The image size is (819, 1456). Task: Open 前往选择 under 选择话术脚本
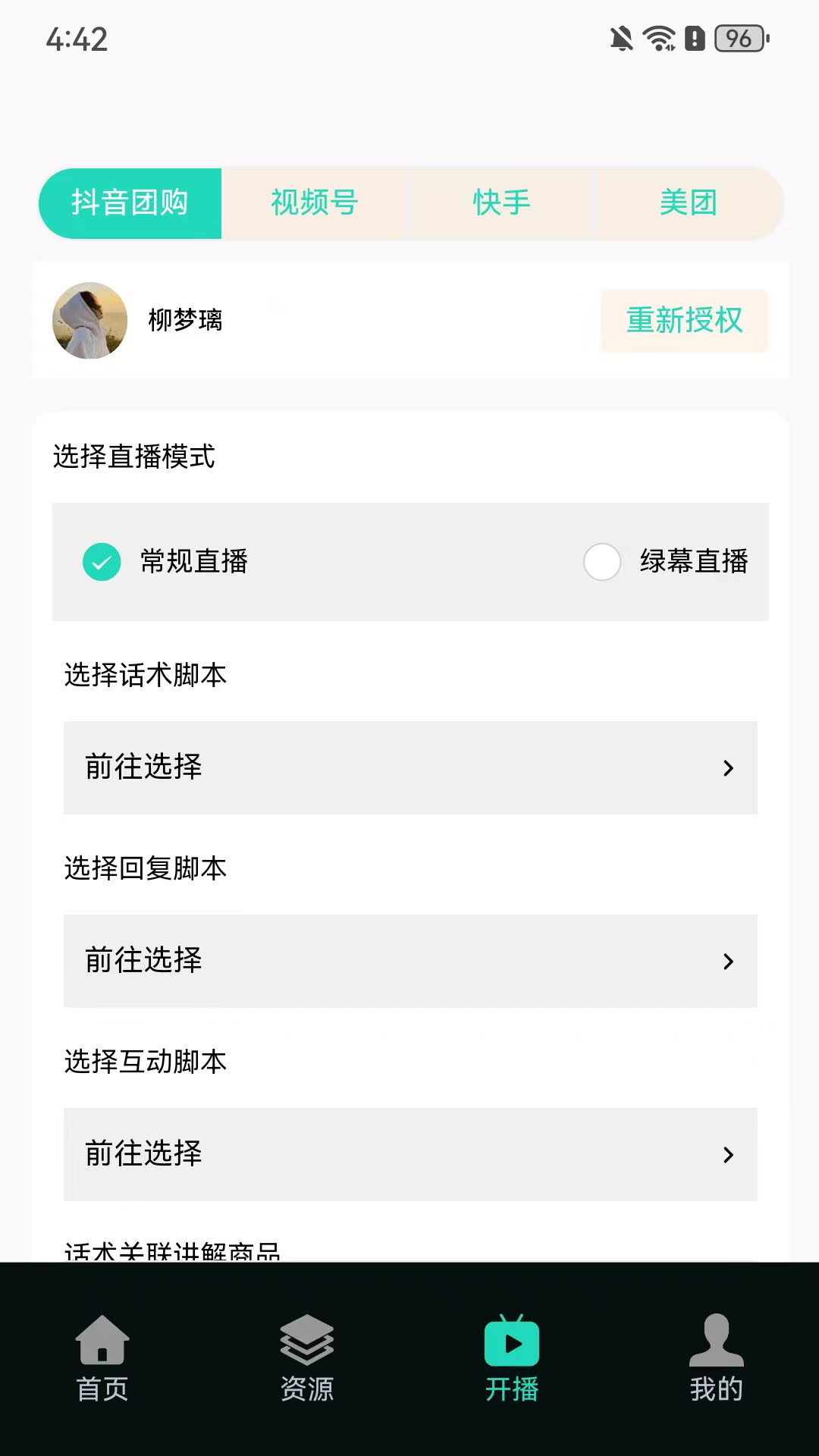410,767
